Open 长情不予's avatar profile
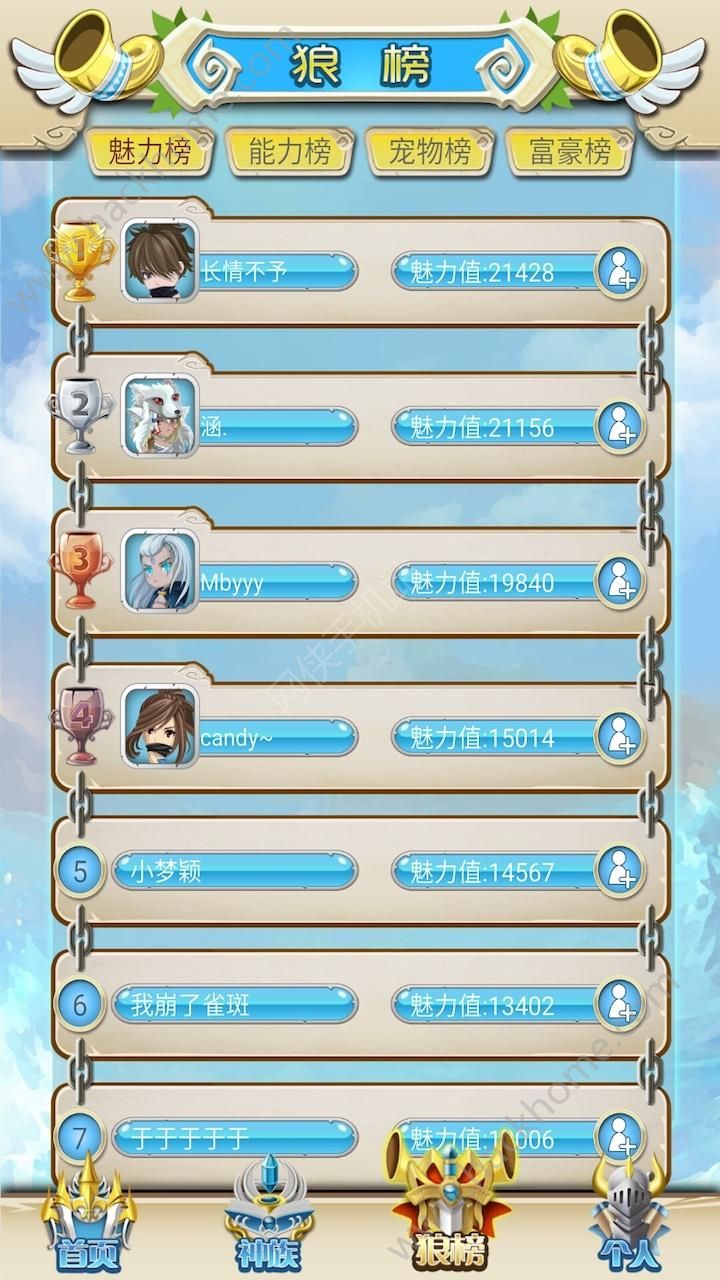The image size is (720, 1280). [160, 261]
